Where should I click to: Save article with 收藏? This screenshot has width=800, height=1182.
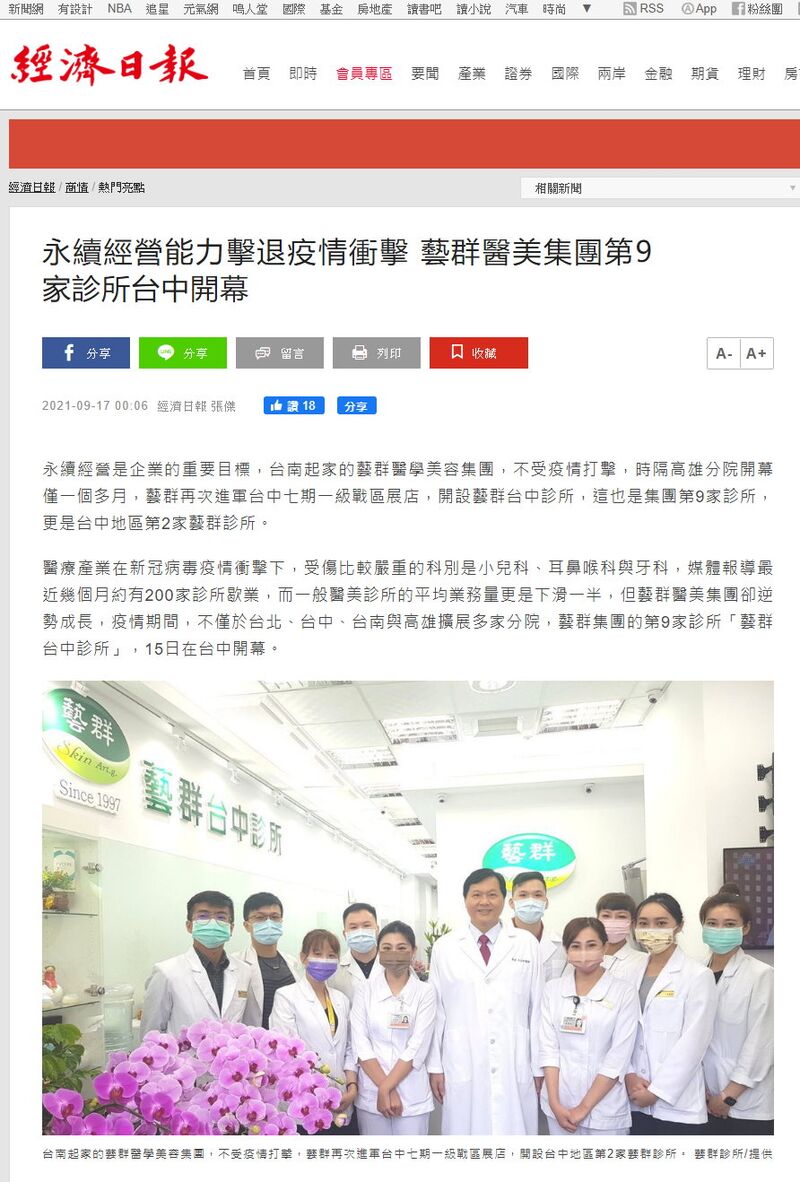(478, 353)
